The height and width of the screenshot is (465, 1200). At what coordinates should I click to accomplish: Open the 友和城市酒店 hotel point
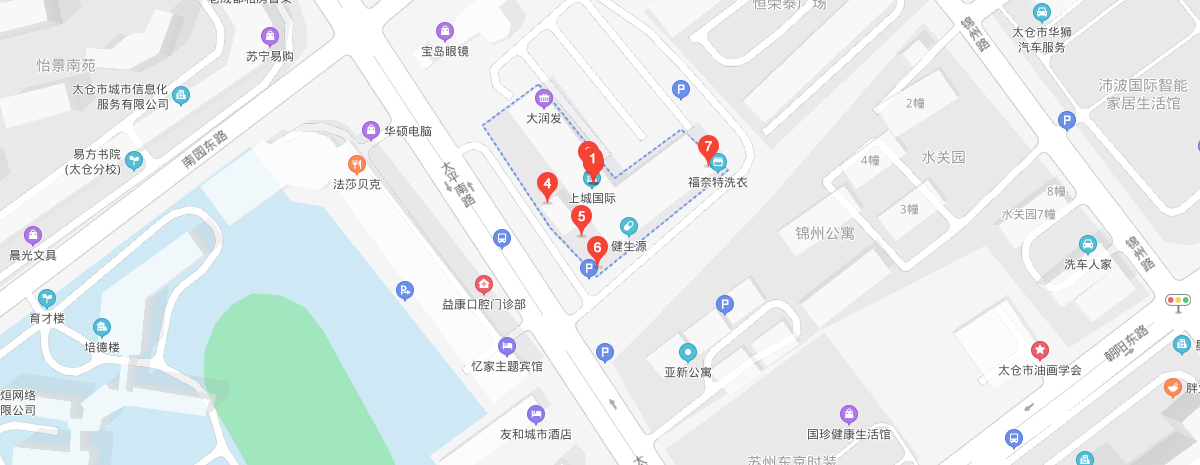pos(536,414)
